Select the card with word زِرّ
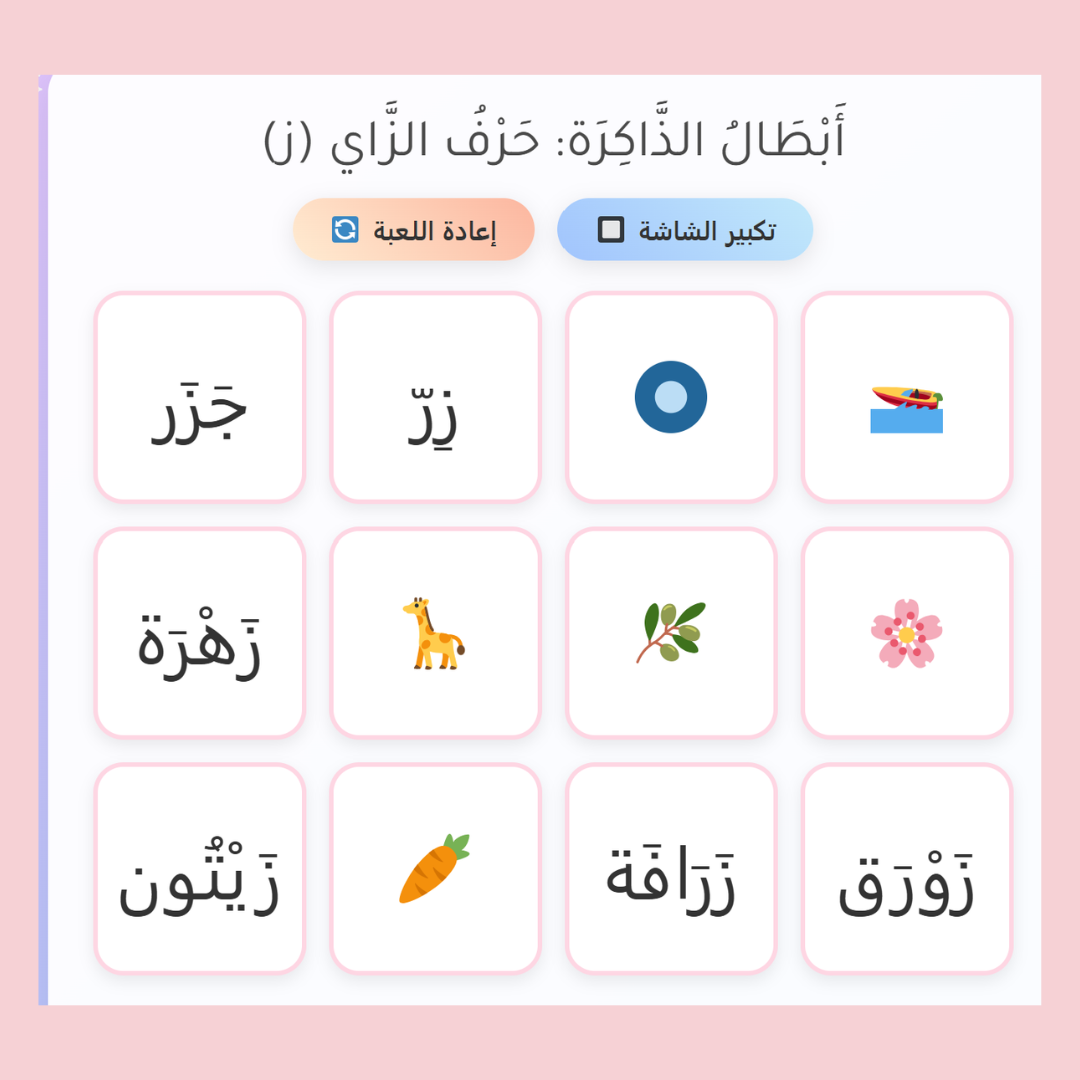Viewport: 1080px width, 1080px height. [435, 397]
